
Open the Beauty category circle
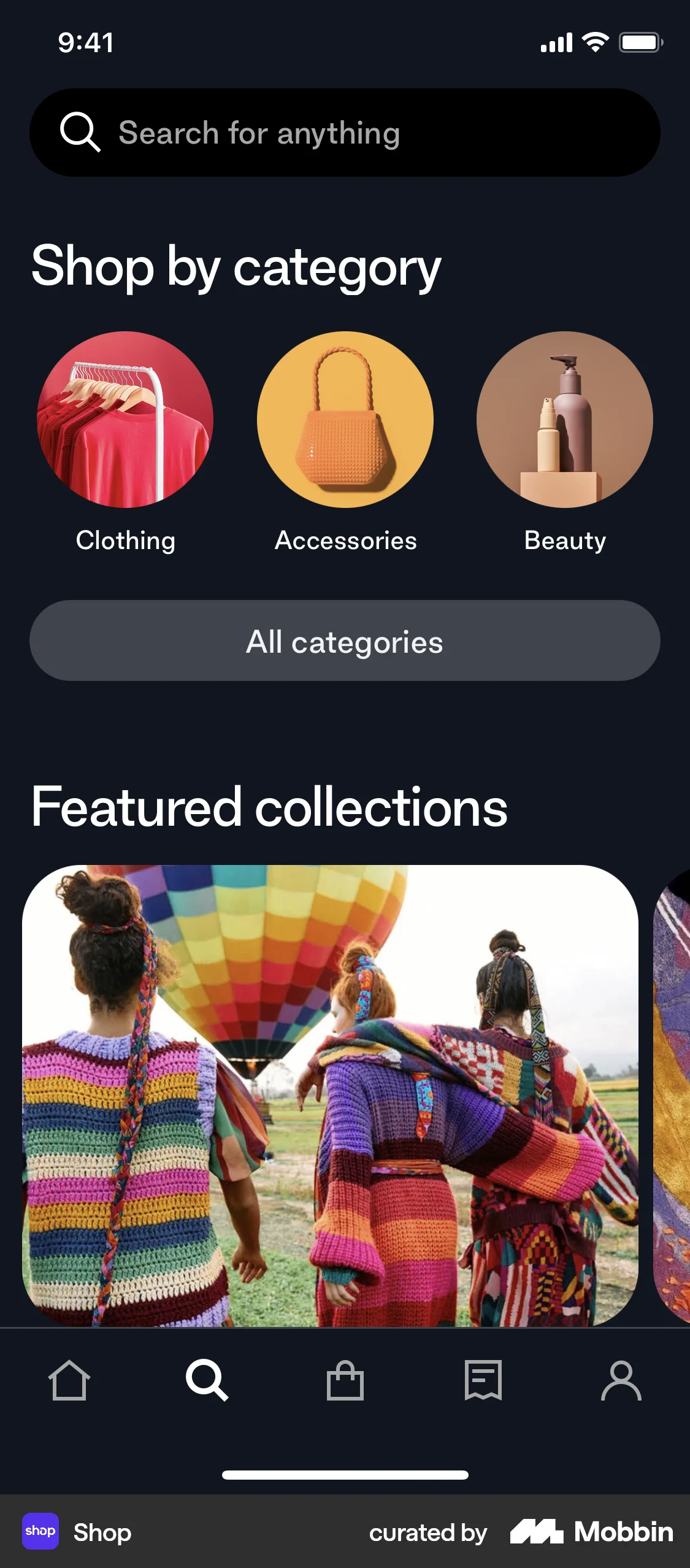[565, 420]
